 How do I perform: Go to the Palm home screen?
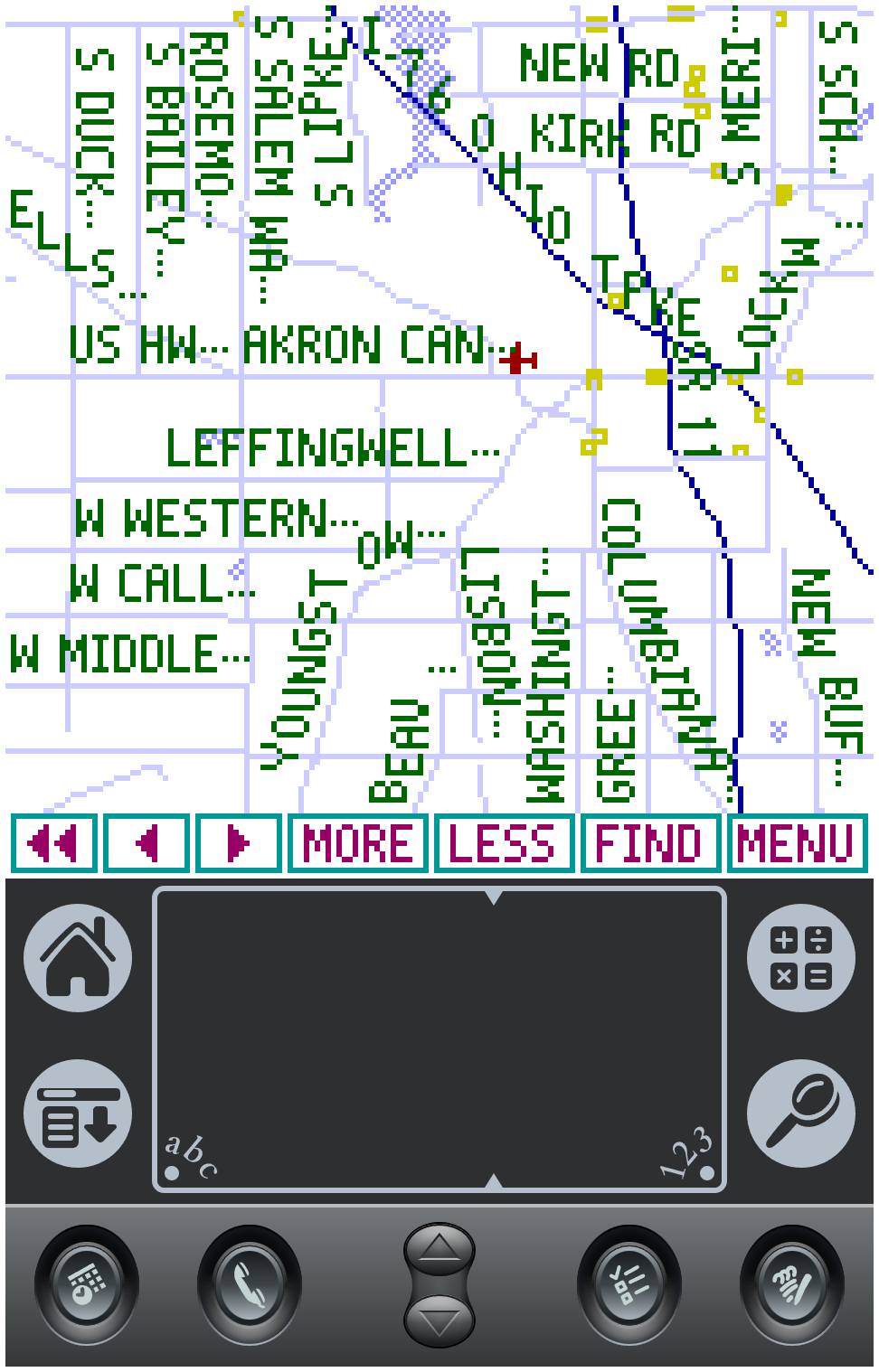pos(78,957)
